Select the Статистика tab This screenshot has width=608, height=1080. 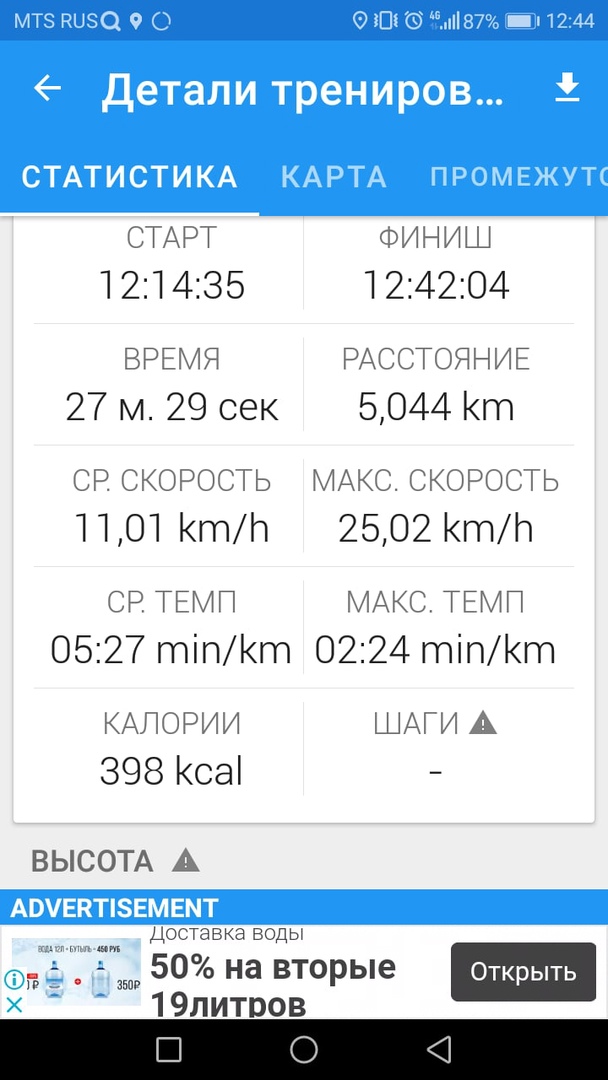130,177
